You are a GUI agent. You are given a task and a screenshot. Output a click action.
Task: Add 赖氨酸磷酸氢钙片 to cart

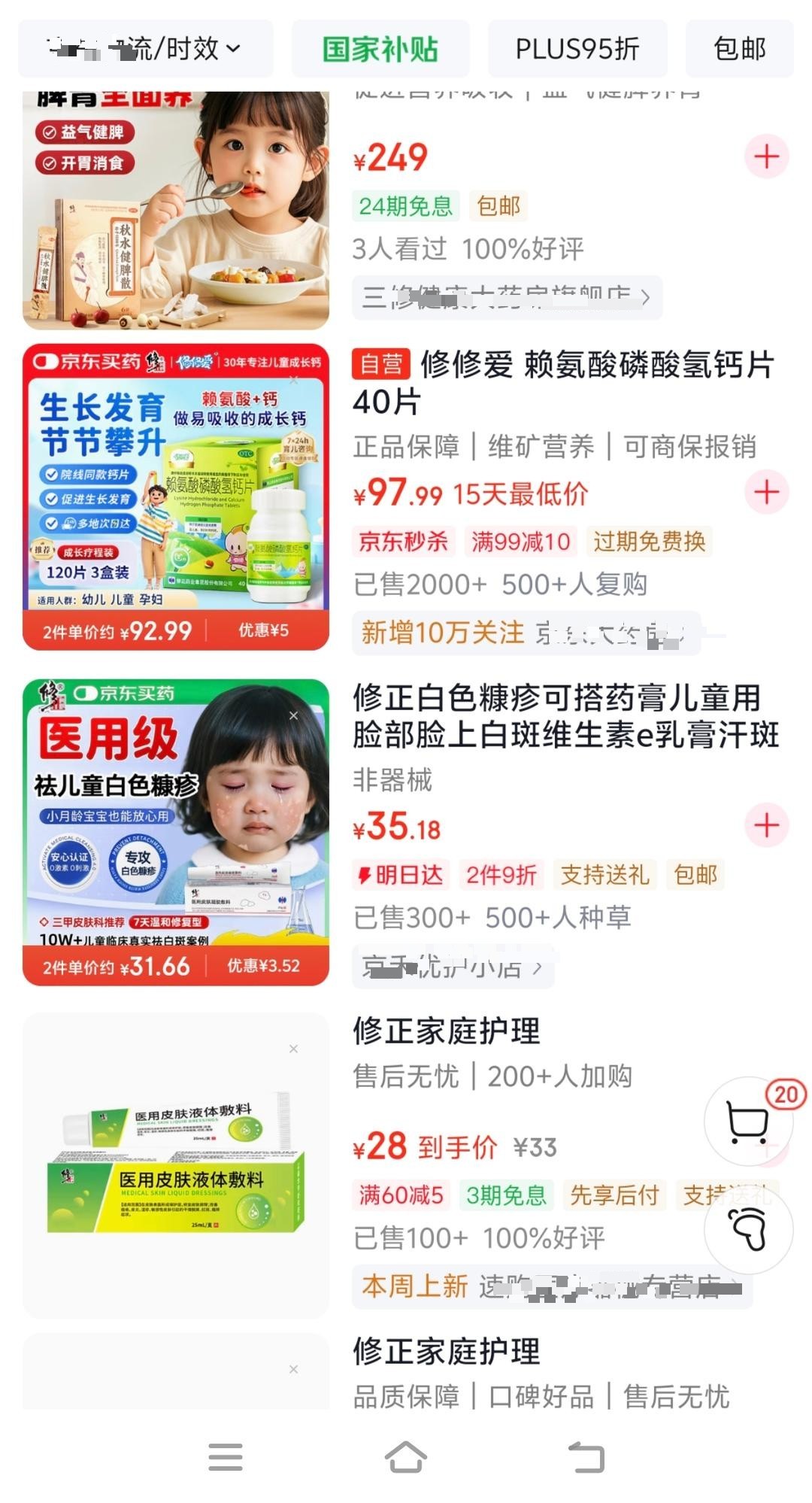(x=766, y=493)
